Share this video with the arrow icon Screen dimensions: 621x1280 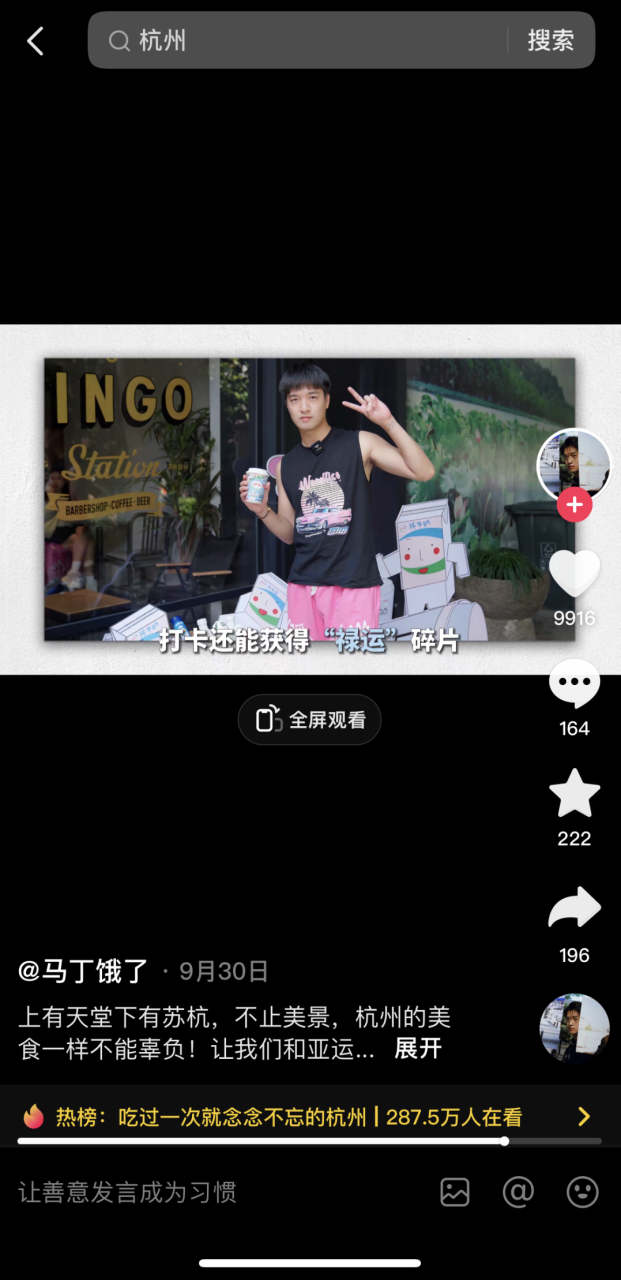pyautogui.click(x=574, y=909)
